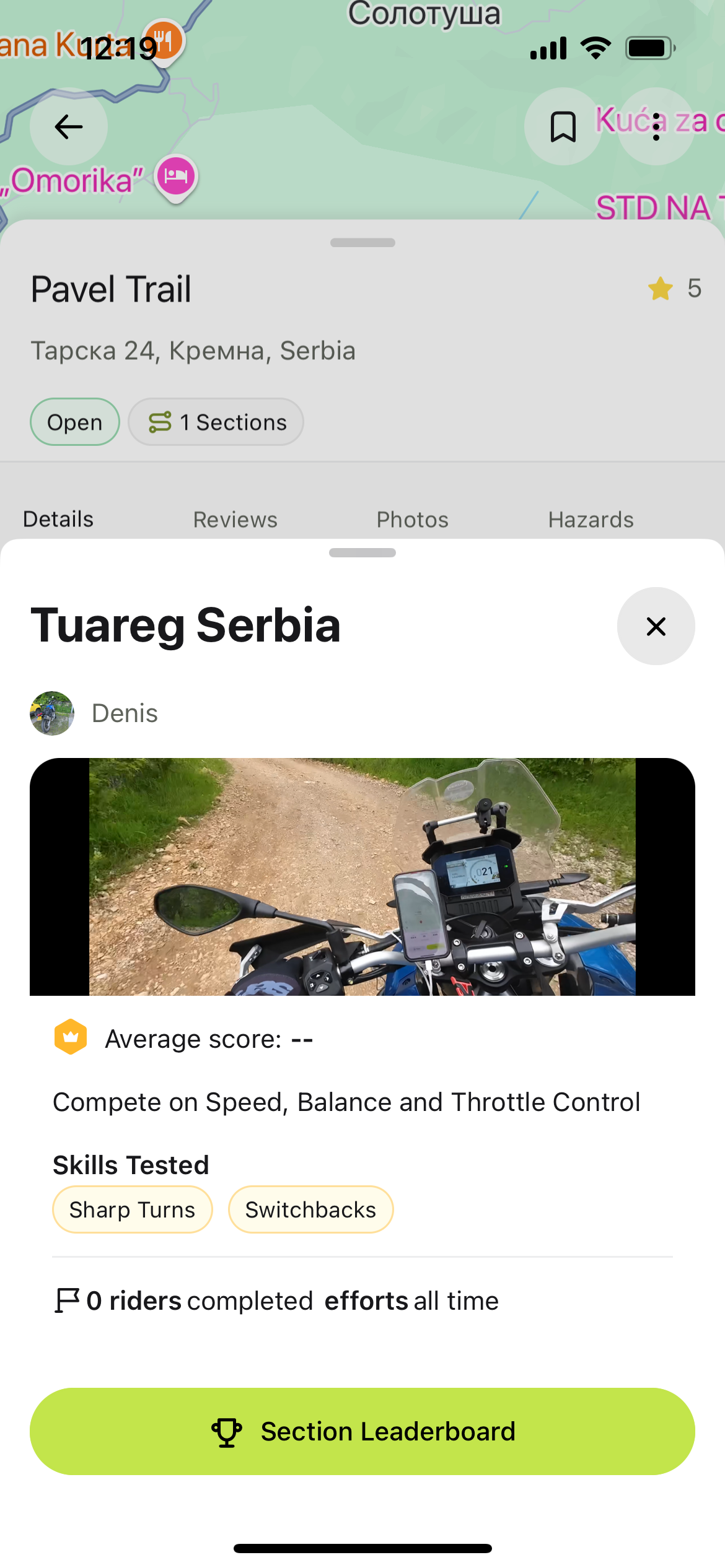Screen dimensions: 725x1568
Task: Select the Details tab
Action: (58, 520)
